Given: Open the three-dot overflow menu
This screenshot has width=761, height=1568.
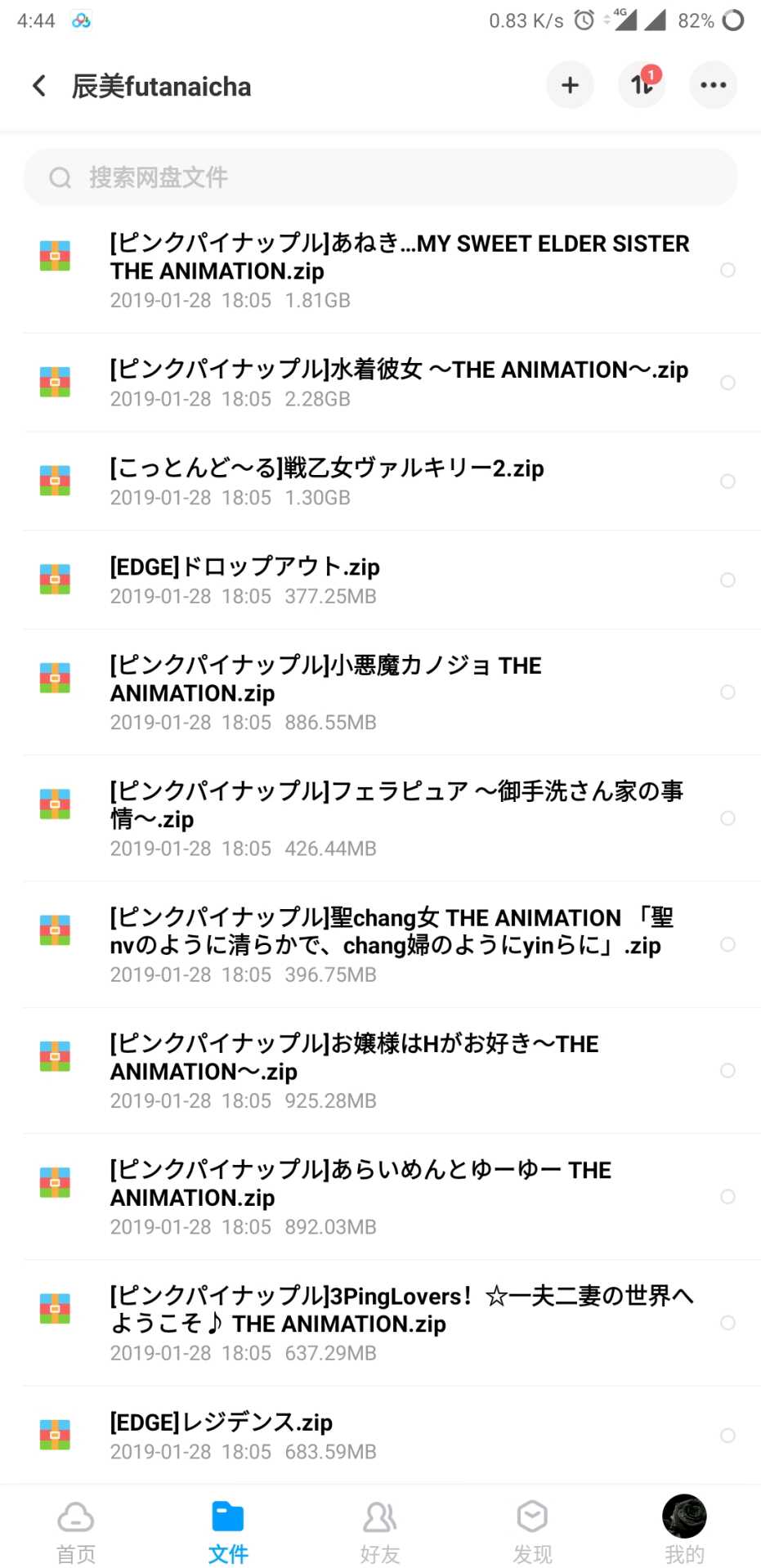Looking at the screenshot, I should pyautogui.click(x=714, y=85).
